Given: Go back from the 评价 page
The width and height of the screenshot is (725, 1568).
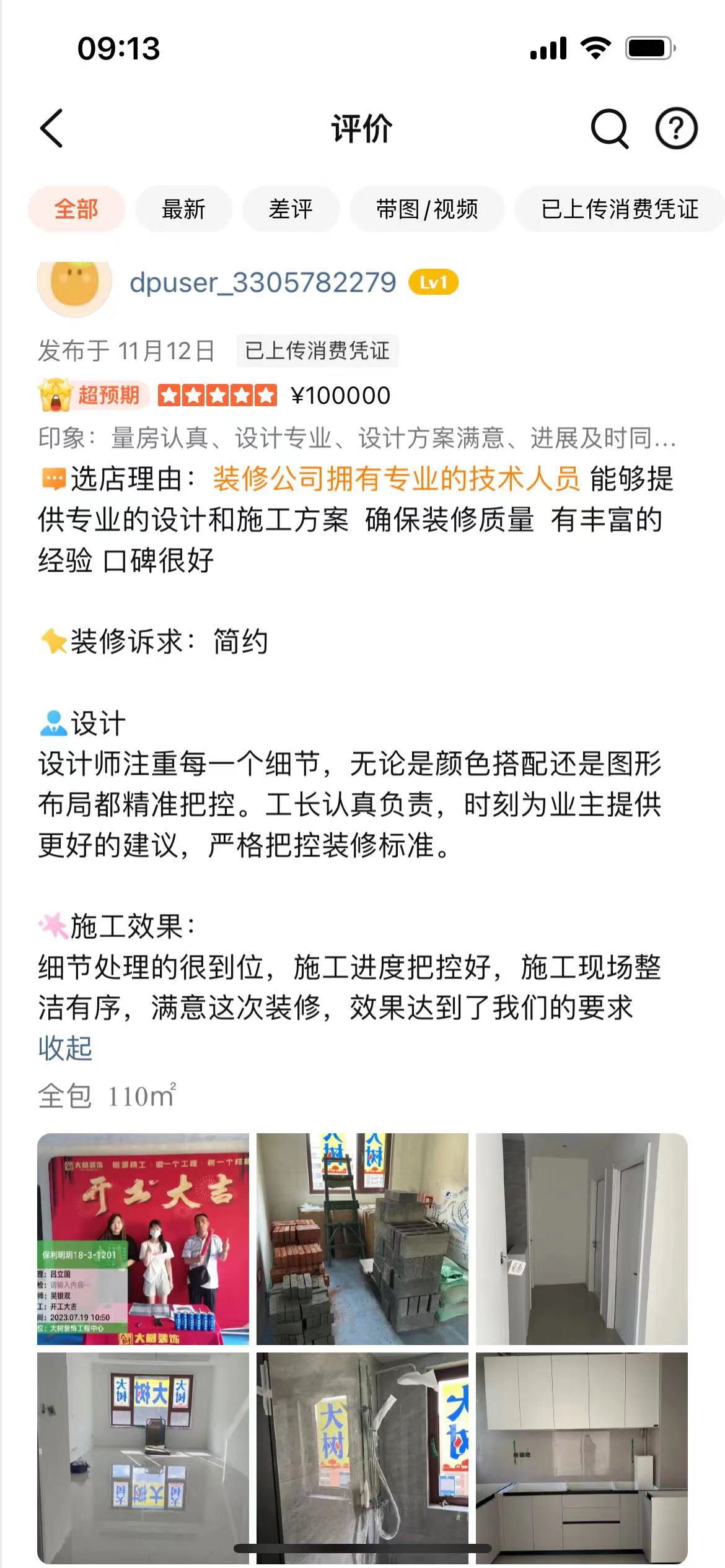Looking at the screenshot, I should point(52,129).
